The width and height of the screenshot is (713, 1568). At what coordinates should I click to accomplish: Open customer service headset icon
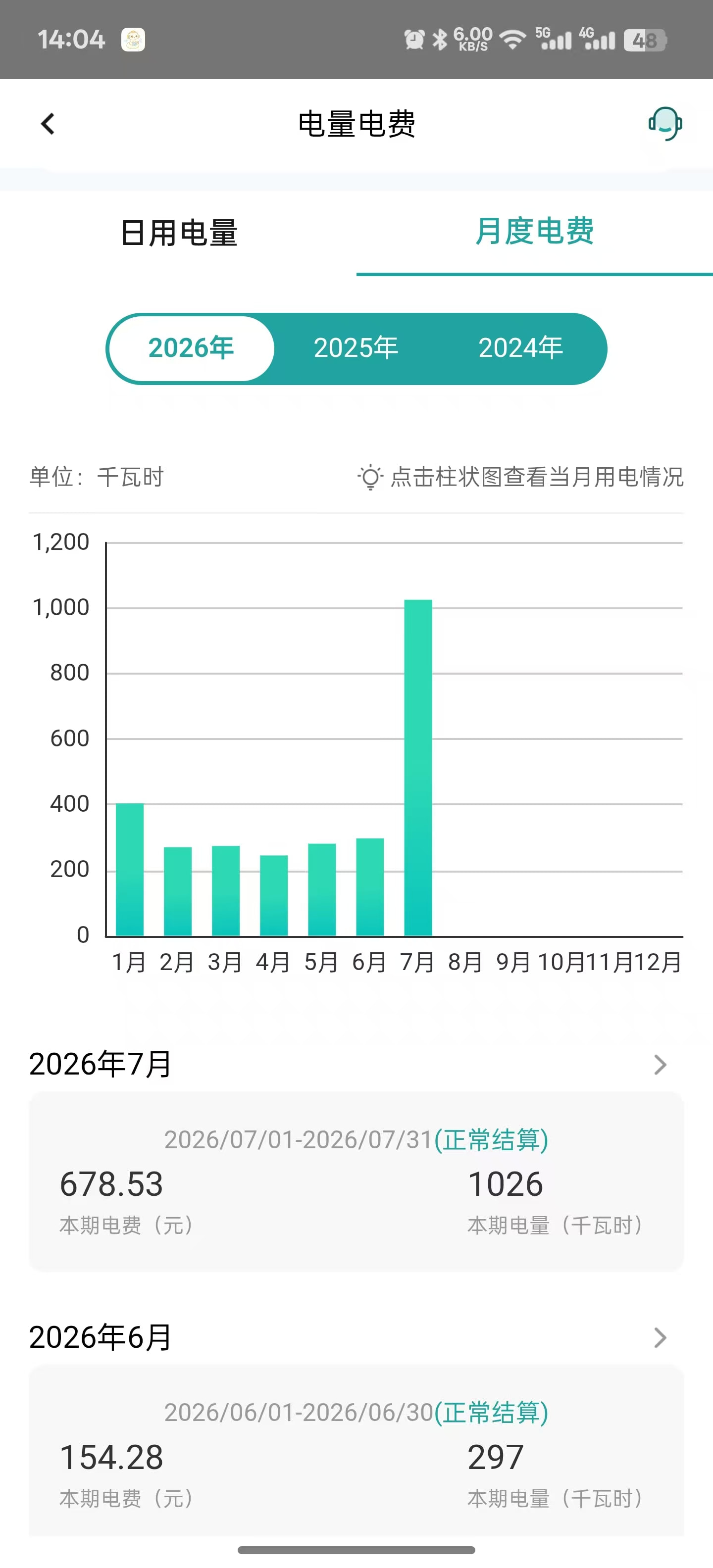tap(665, 124)
